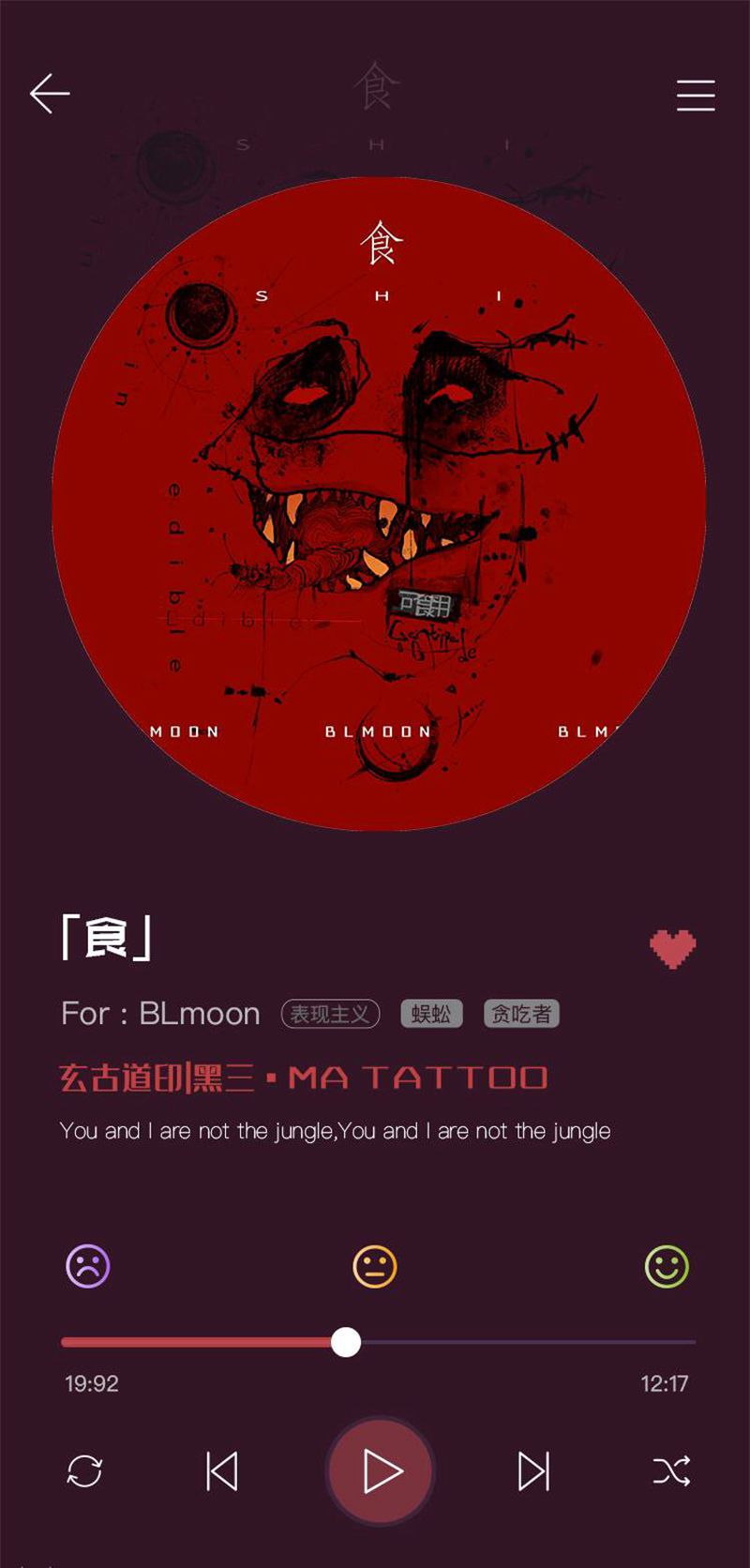
Task: Open the 贪吃者 tag
Action: pyautogui.click(x=521, y=1014)
